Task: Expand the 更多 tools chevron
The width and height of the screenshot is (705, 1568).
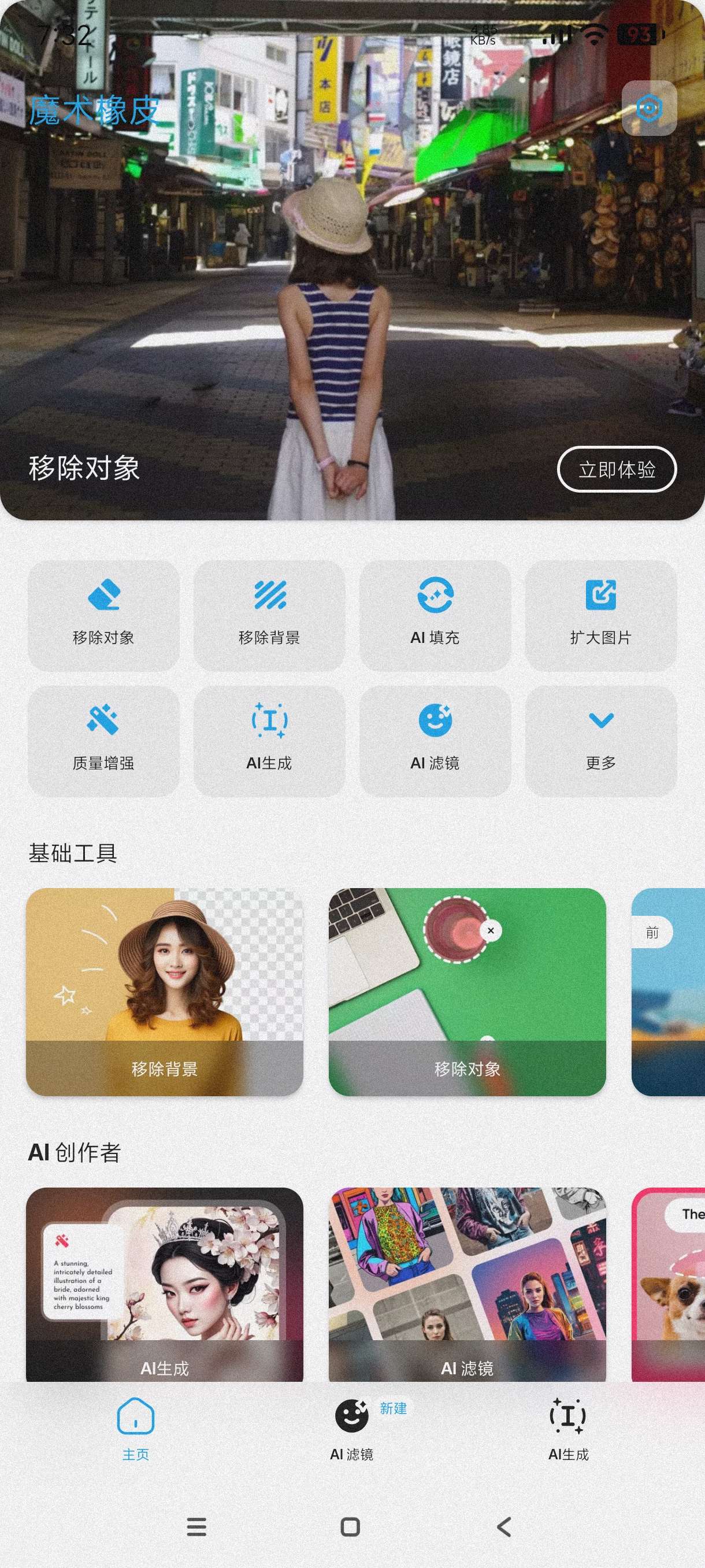Action: [x=600, y=741]
